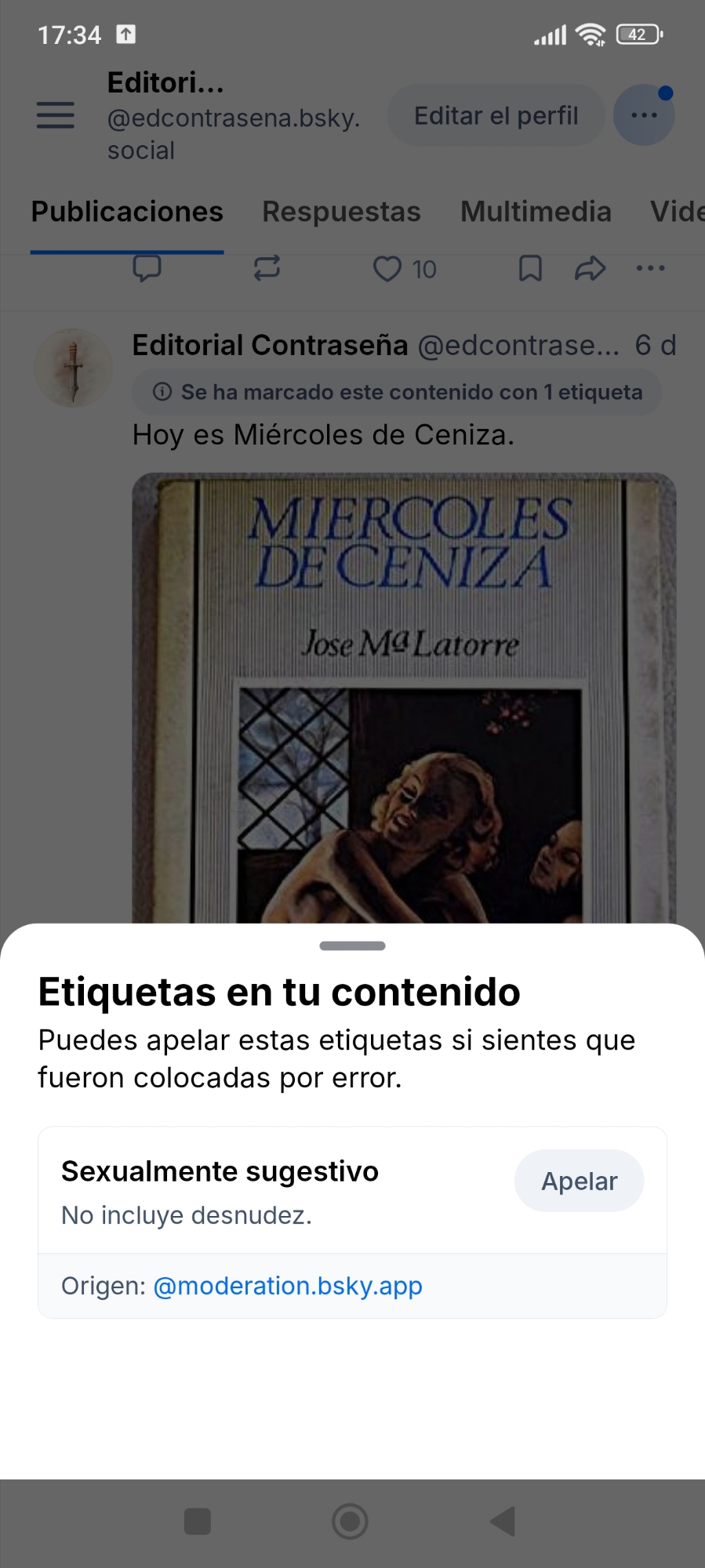Share the post with arrow icon
The image size is (705, 1568).
(590, 269)
